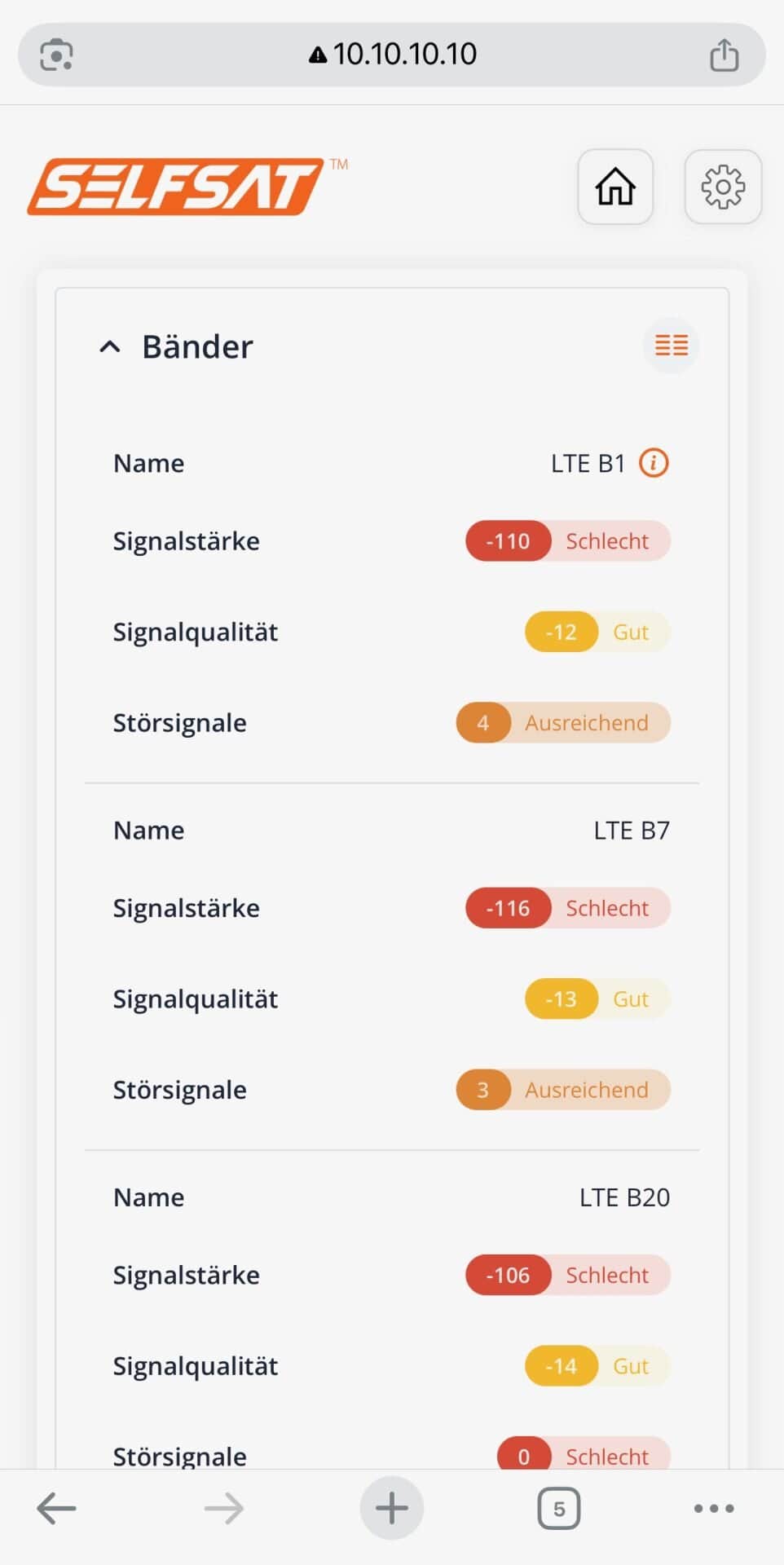Navigate back in the browser
This screenshot has width=784, height=1565.
click(x=56, y=1508)
